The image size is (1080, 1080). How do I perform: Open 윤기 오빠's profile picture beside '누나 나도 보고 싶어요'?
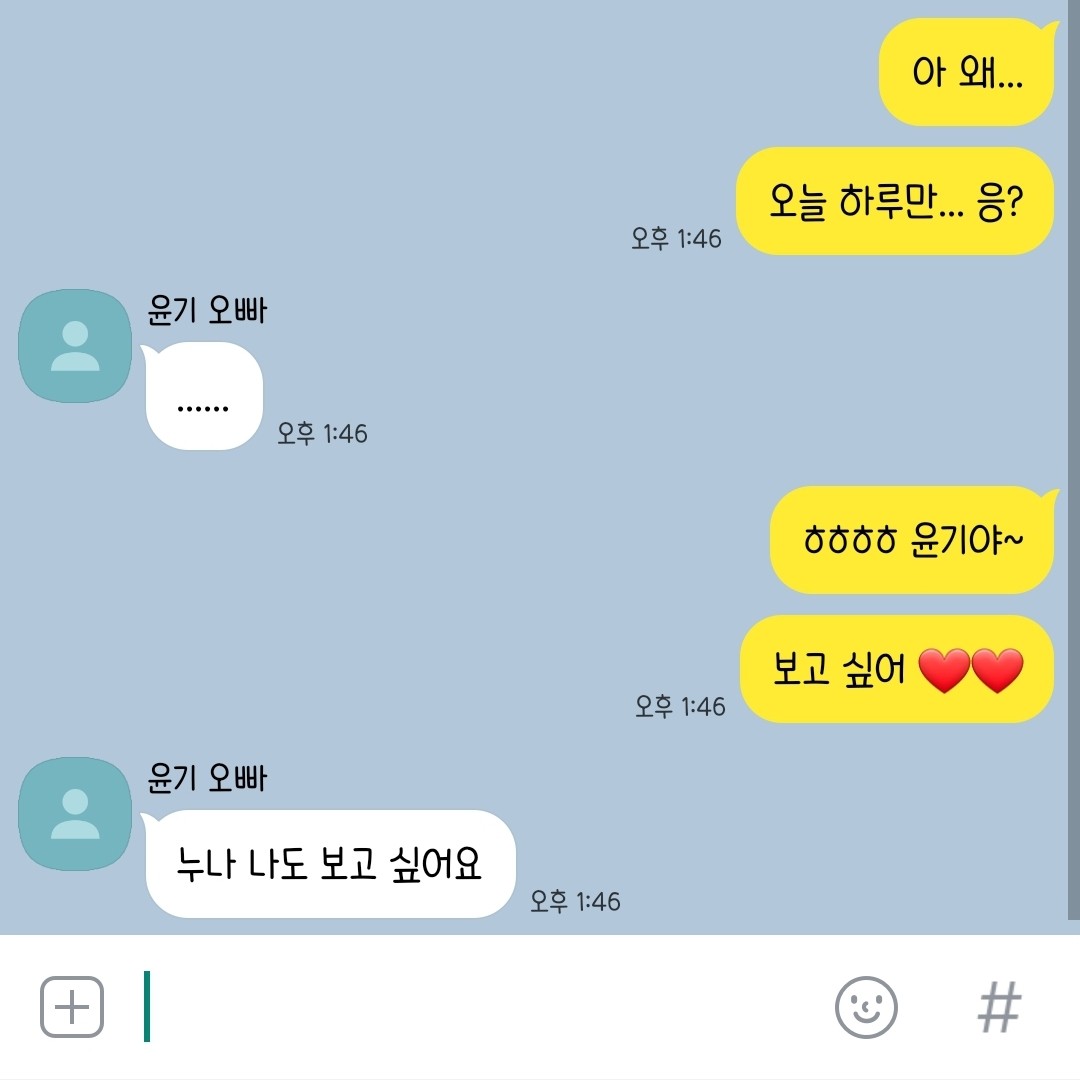click(75, 814)
